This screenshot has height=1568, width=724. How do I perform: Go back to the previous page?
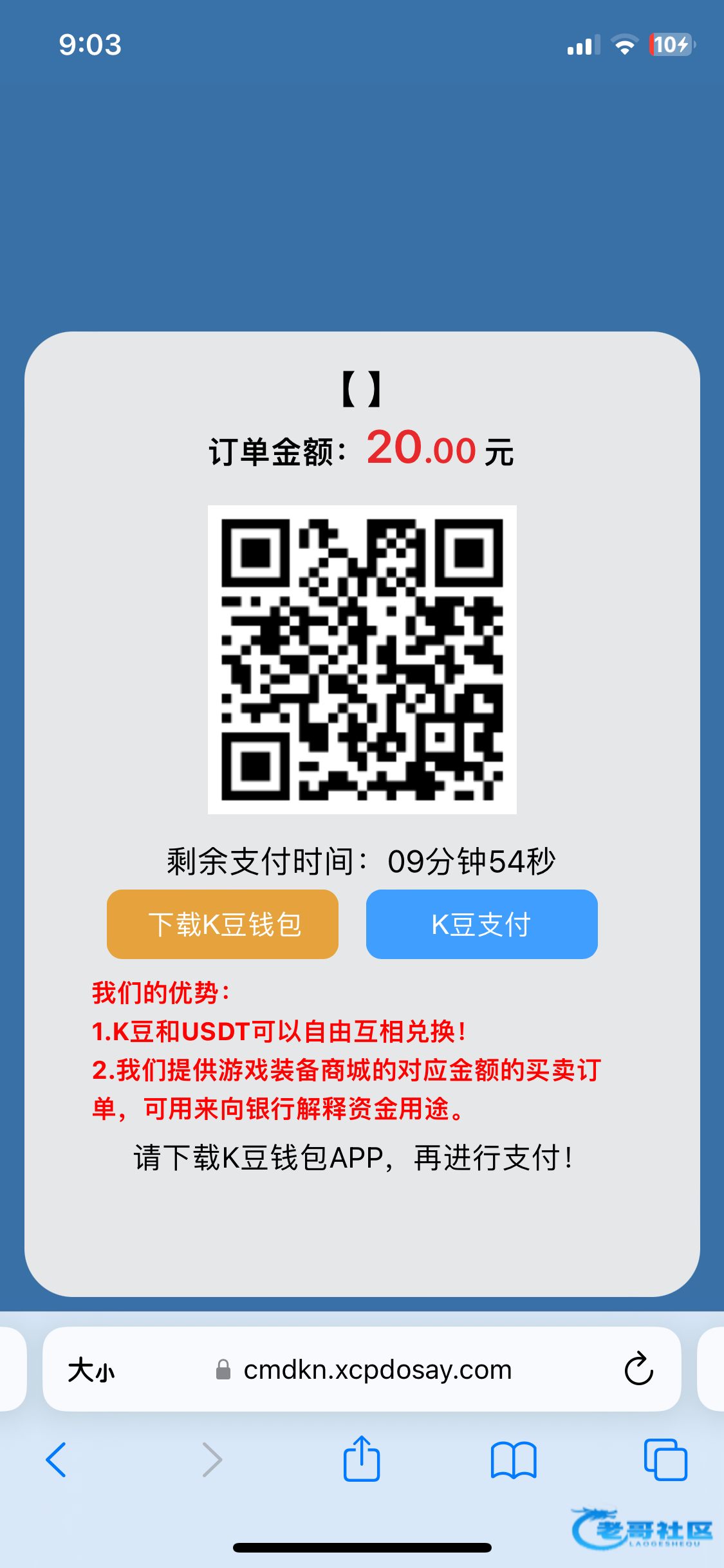click(57, 1459)
